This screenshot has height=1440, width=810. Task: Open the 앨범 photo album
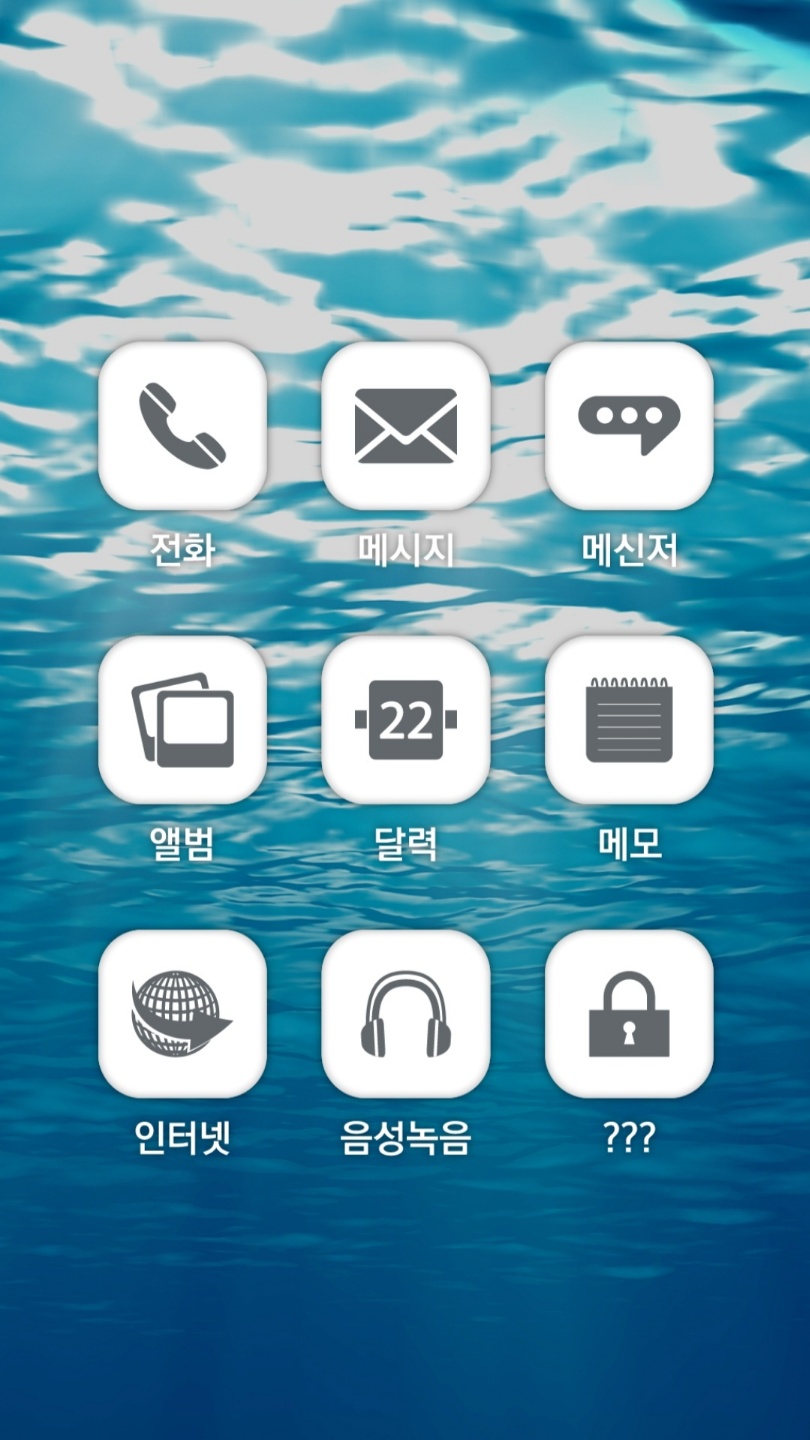point(182,720)
